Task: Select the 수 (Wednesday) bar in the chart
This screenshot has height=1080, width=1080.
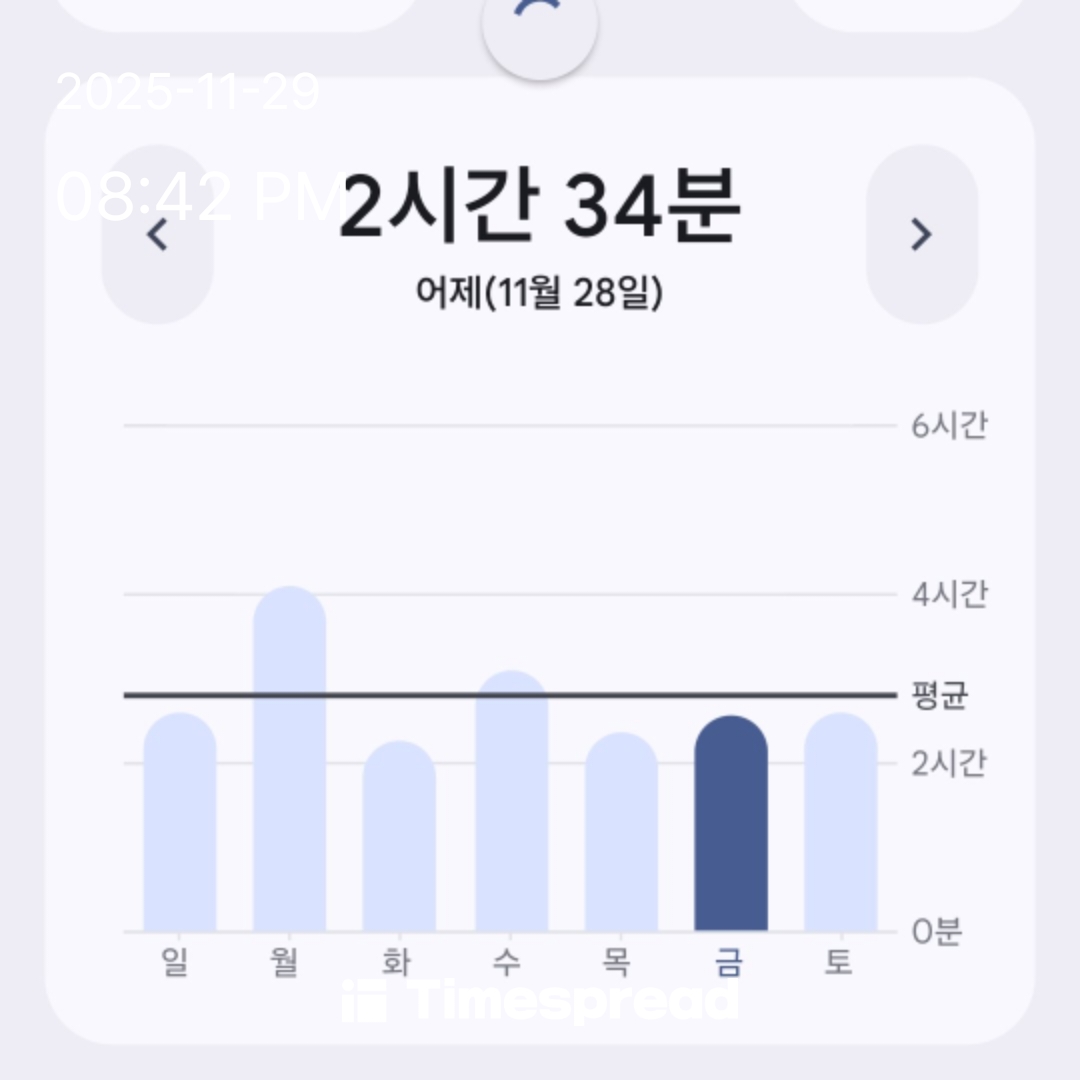Action: [511, 803]
